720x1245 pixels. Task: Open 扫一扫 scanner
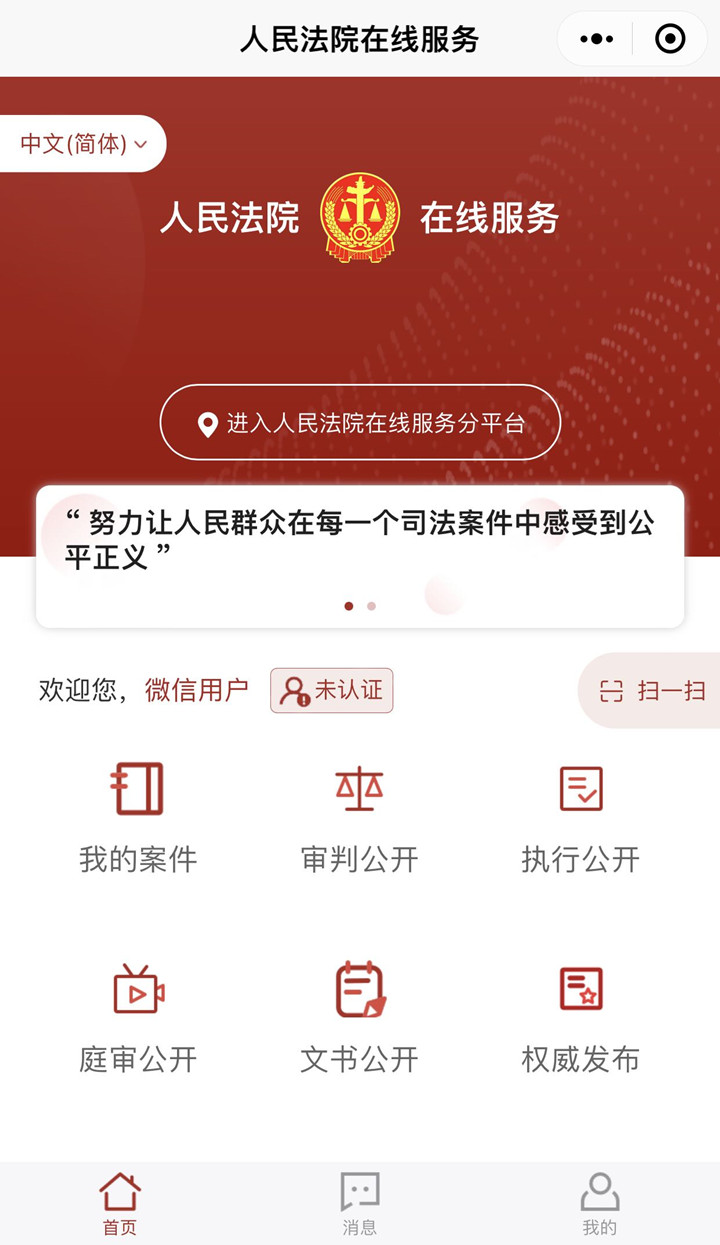(x=654, y=690)
